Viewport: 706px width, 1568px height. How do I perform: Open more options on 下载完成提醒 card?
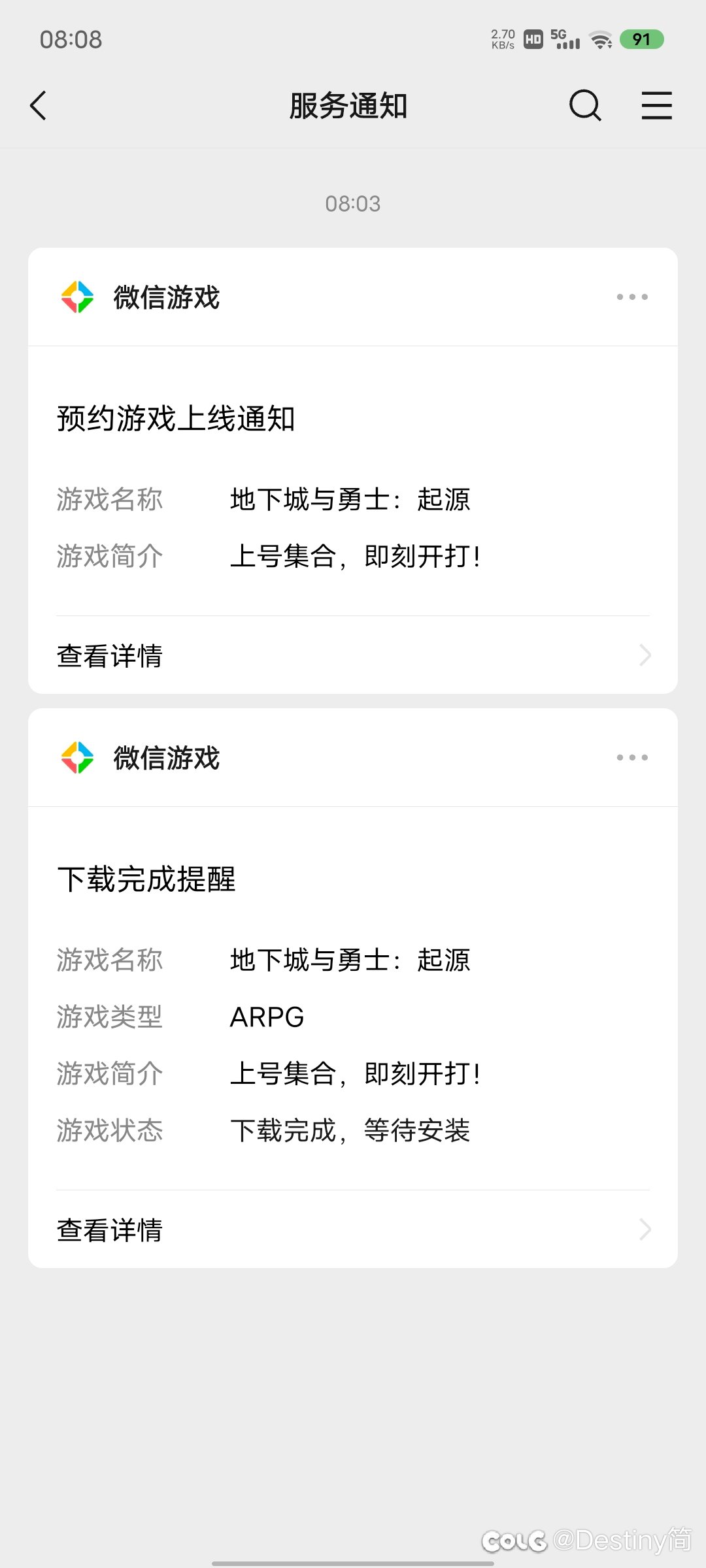632,757
